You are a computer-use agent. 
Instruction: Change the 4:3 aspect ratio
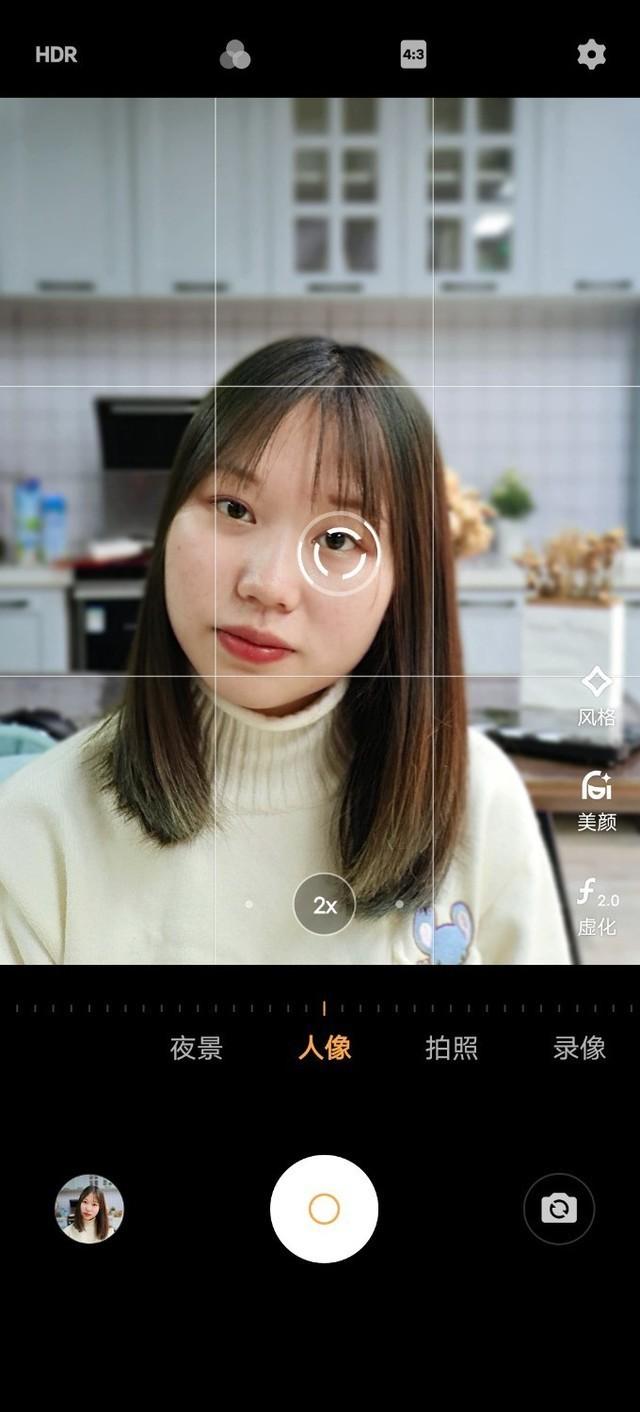[413, 55]
